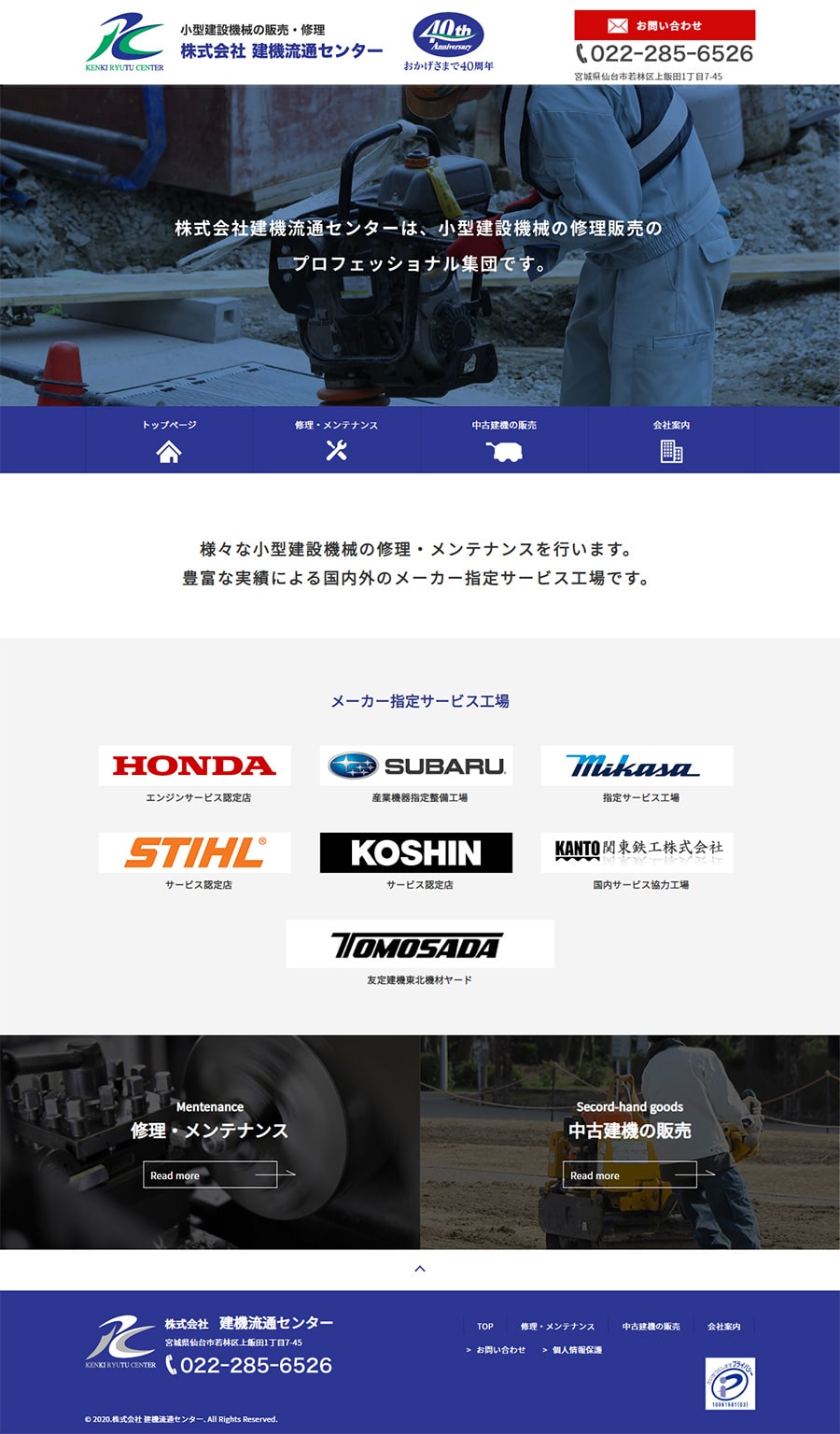Switch to 中古建機の販売 in the main navigation
Viewport: 840px width, 1434px height.
[504, 440]
